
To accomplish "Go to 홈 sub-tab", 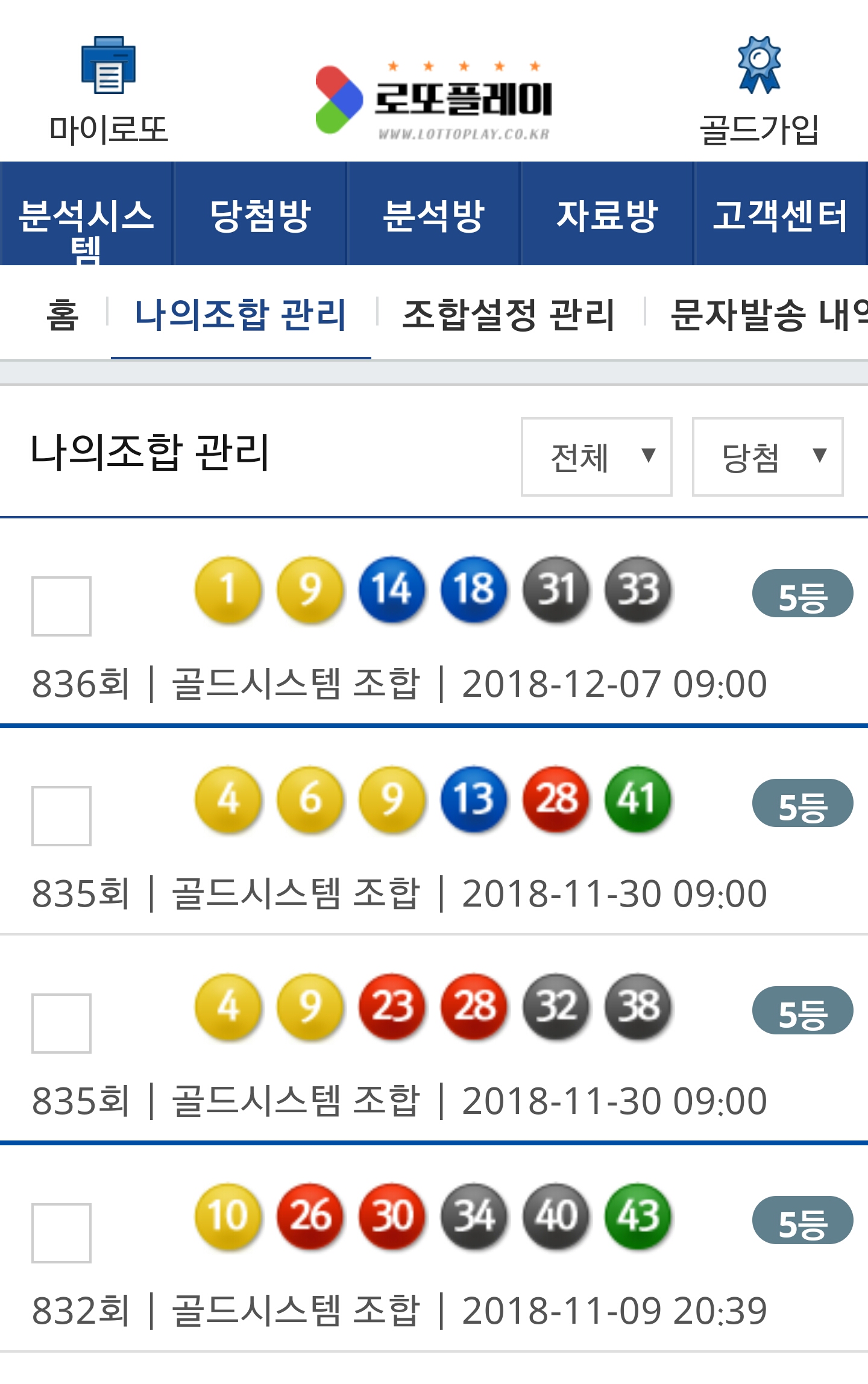I will 63,315.
